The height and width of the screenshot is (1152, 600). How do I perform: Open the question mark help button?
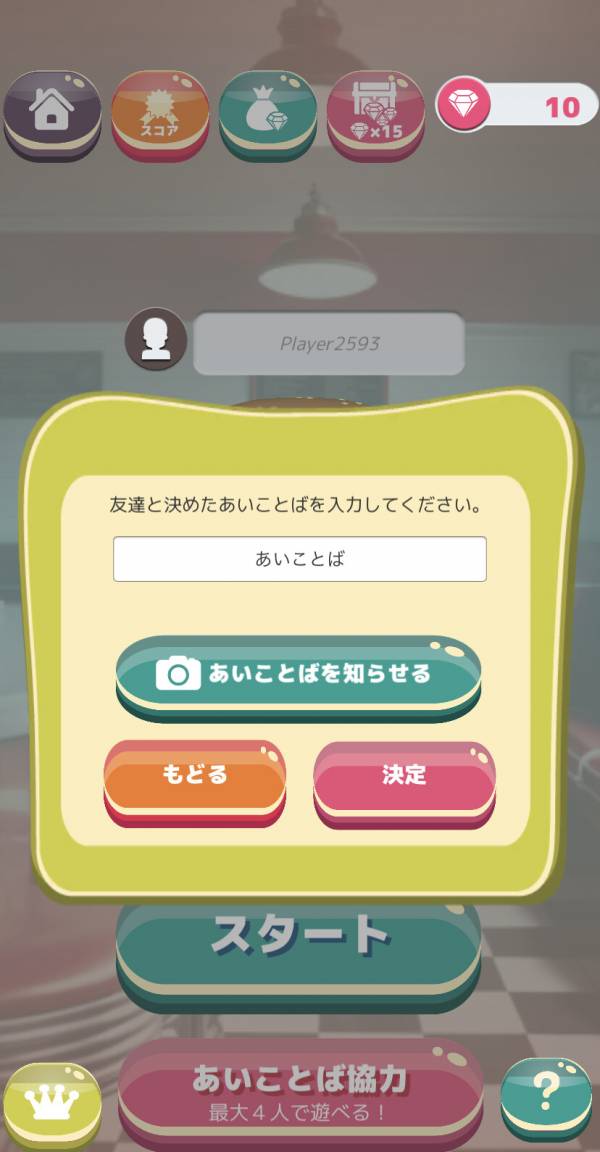pyautogui.click(x=548, y=1097)
